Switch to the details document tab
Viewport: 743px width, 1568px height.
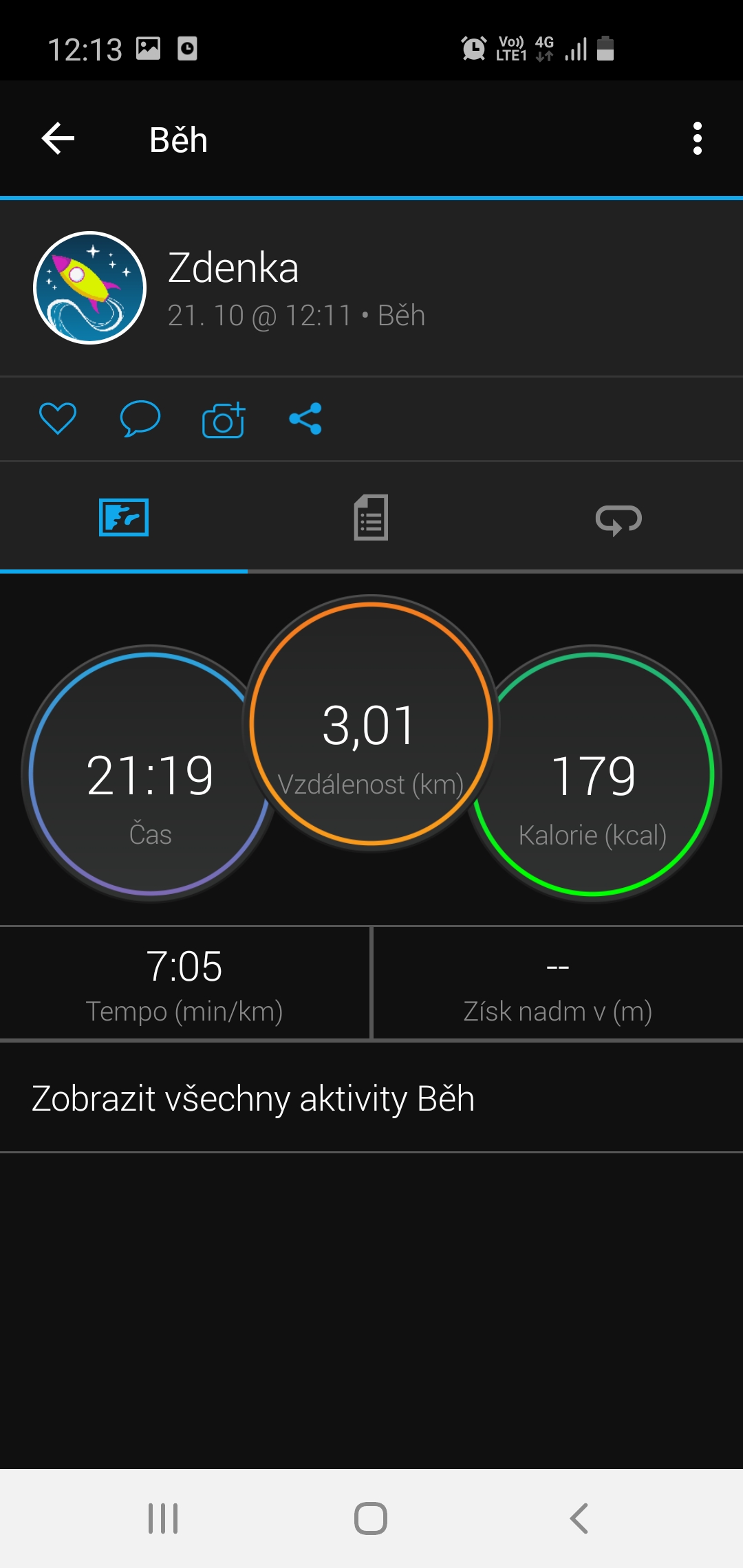(371, 517)
